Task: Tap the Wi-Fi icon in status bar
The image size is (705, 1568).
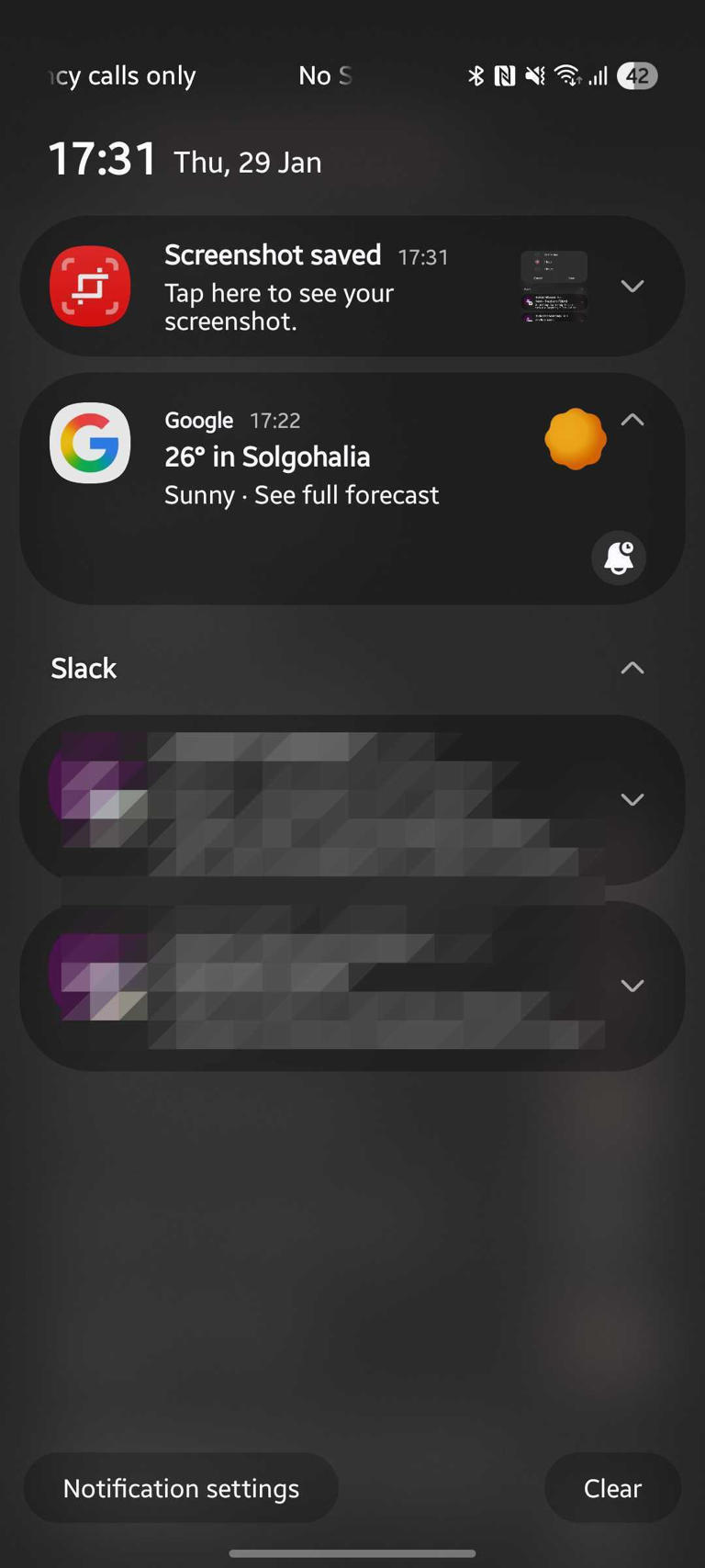Action: [567, 75]
